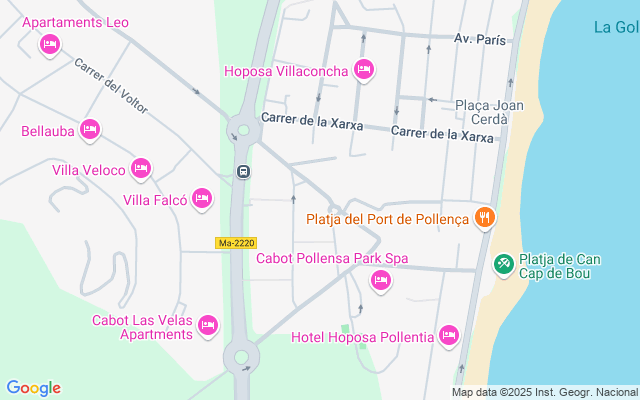
Task: Tap the Bellauba lodging marker
Action: click(x=90, y=129)
